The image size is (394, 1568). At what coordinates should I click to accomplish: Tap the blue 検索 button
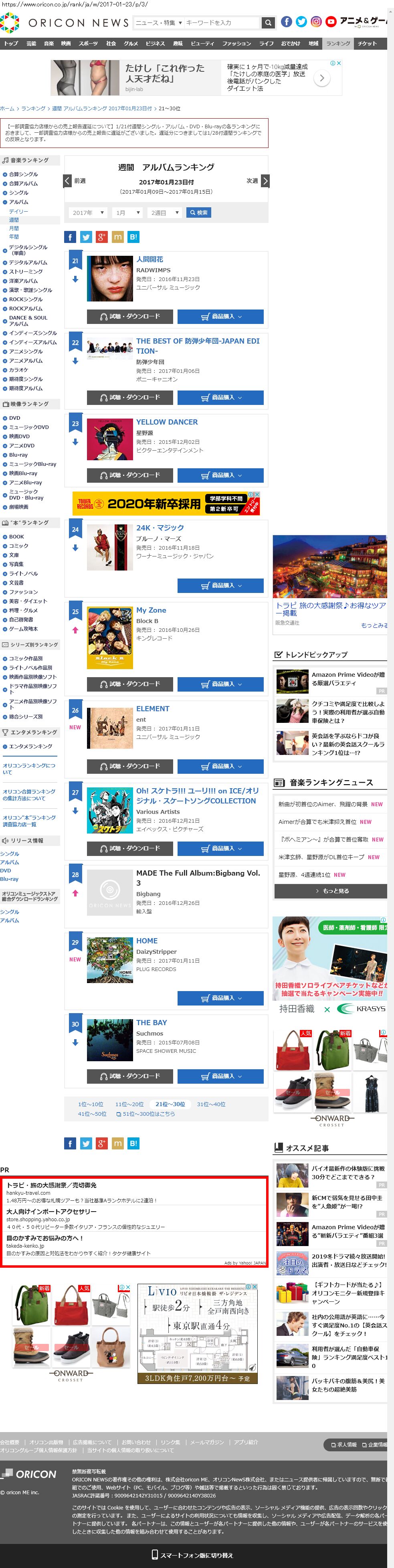[x=198, y=212]
